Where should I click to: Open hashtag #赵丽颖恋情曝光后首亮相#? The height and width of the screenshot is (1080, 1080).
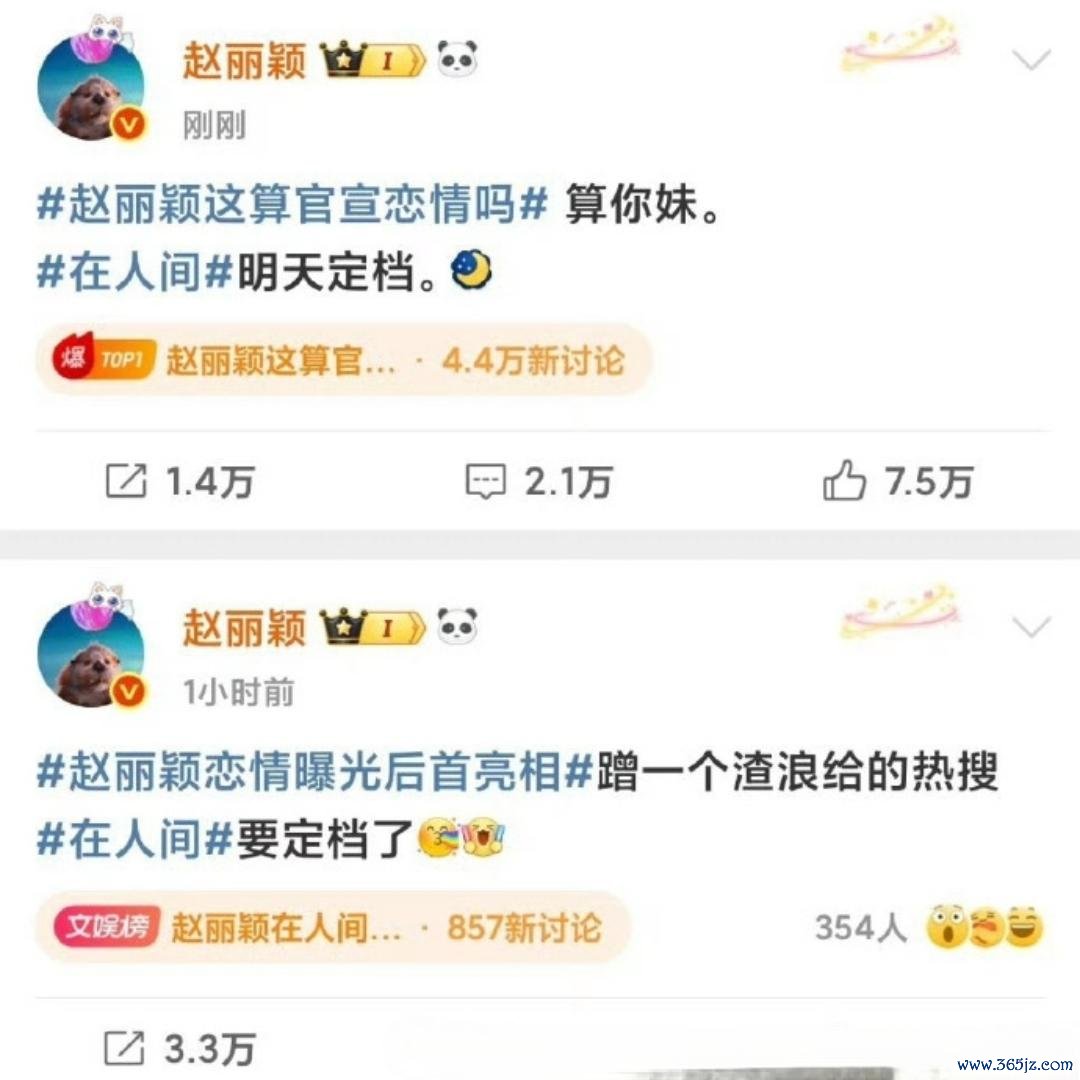(315, 773)
